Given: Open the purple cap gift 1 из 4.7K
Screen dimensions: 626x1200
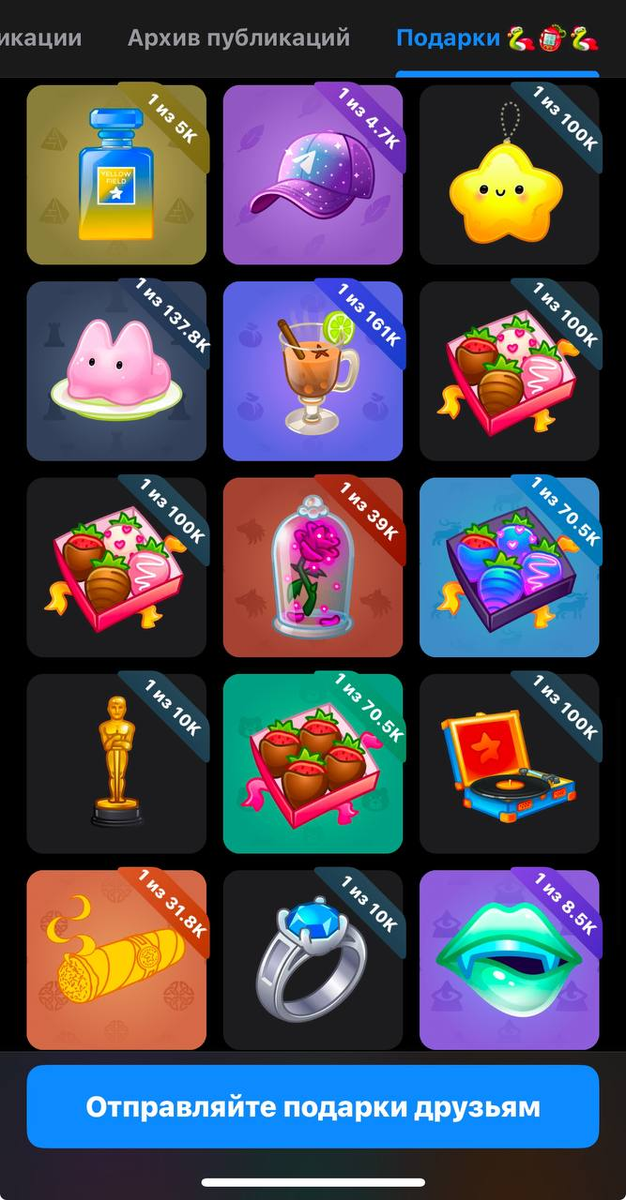Looking at the screenshot, I should pos(312,175).
